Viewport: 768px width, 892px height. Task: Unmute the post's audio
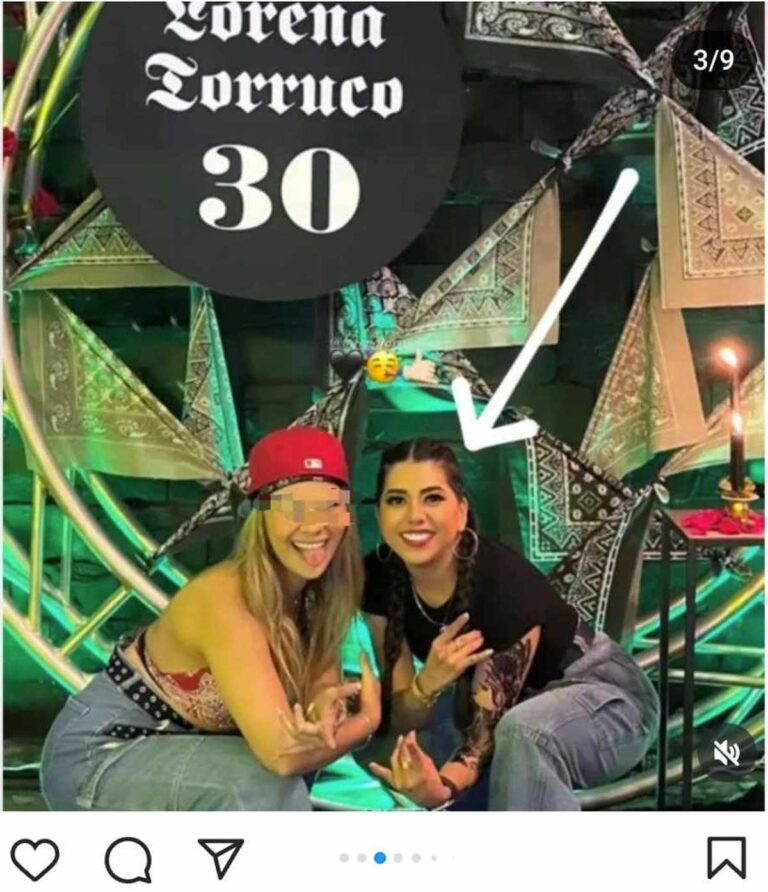tap(727, 752)
